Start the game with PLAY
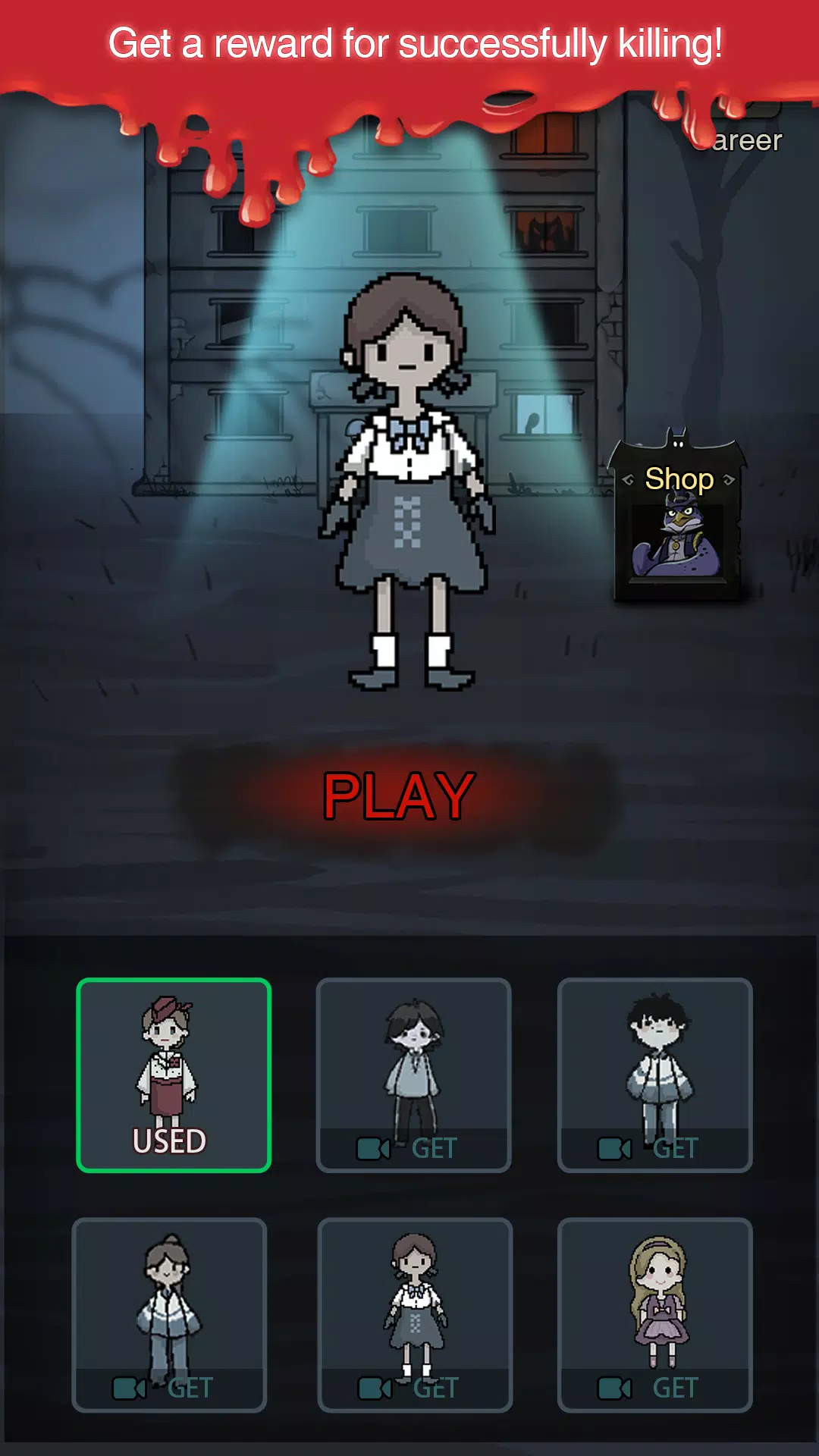 tap(399, 796)
